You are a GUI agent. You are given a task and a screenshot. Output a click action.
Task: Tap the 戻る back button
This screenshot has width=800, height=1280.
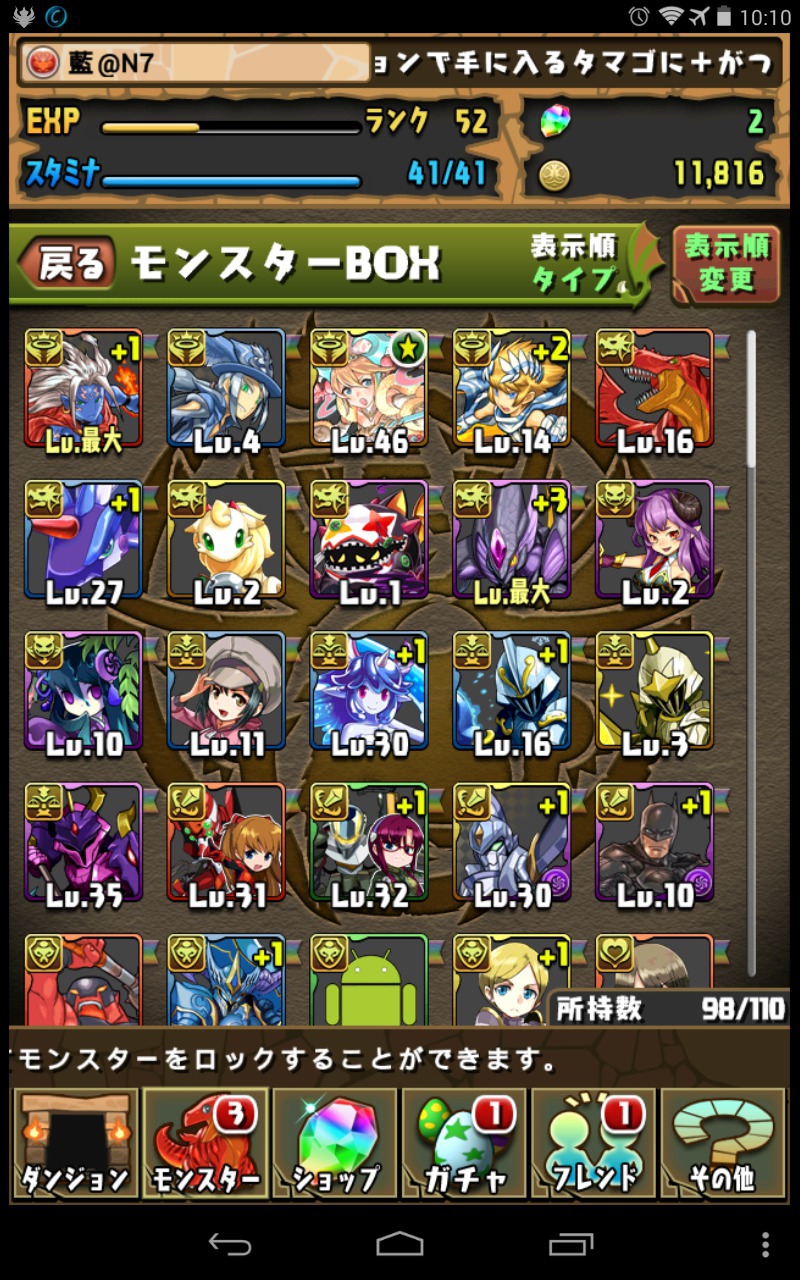pyautogui.click(x=68, y=264)
